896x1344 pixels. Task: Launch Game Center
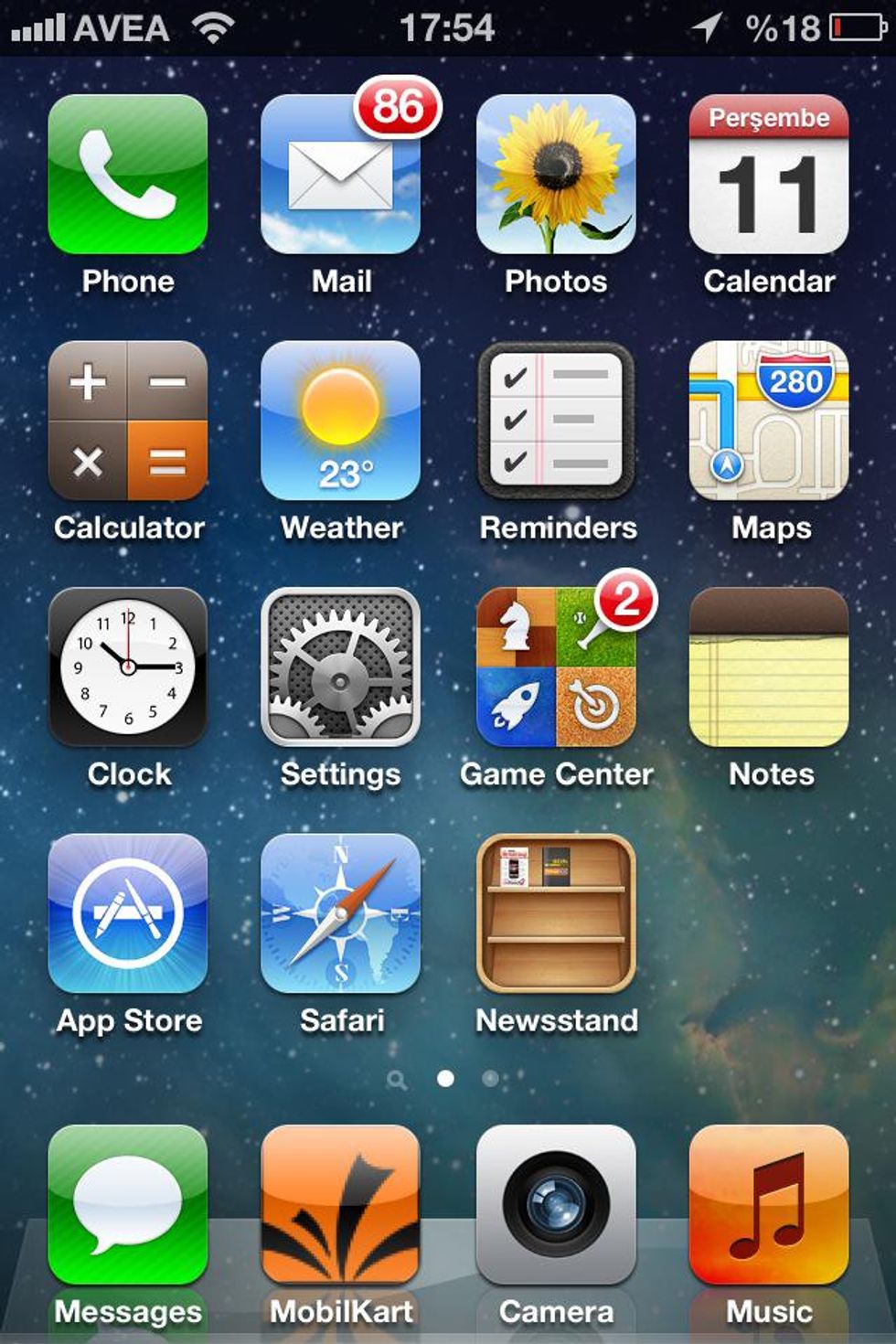[556, 667]
